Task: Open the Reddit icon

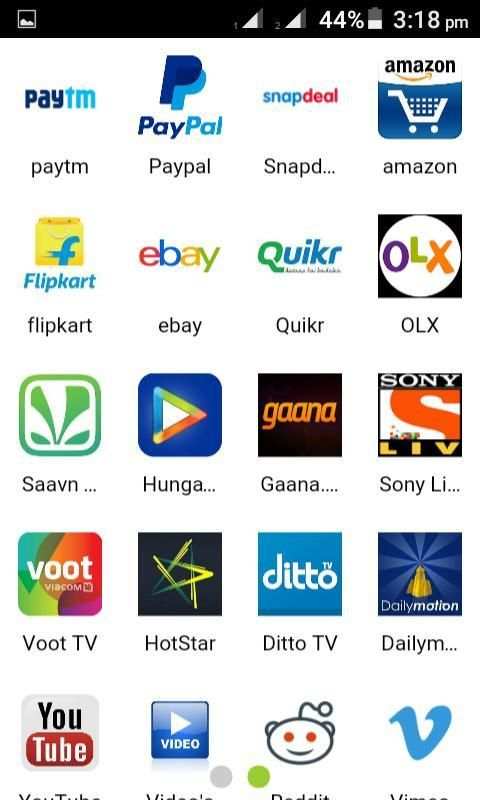Action: [x=300, y=733]
